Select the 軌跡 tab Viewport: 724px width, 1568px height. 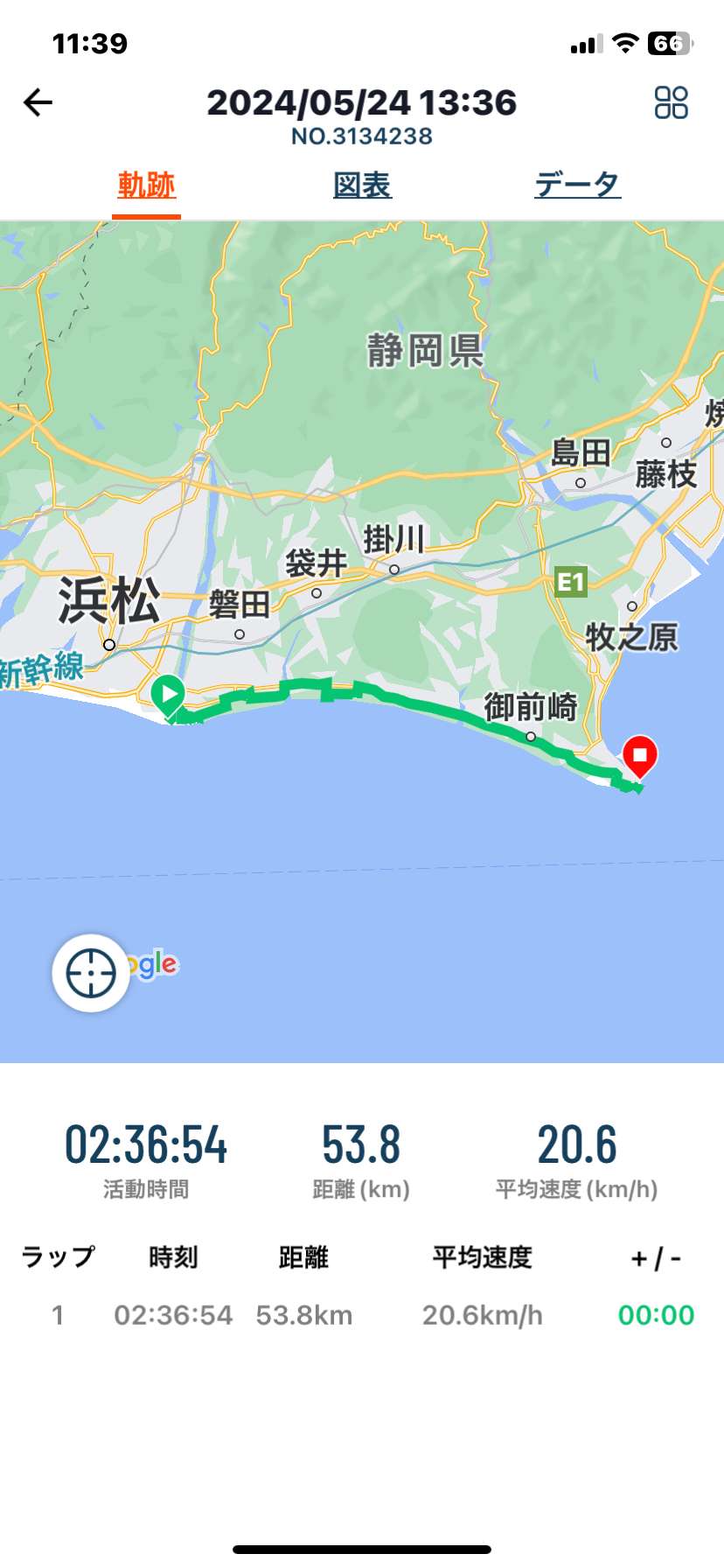click(146, 185)
